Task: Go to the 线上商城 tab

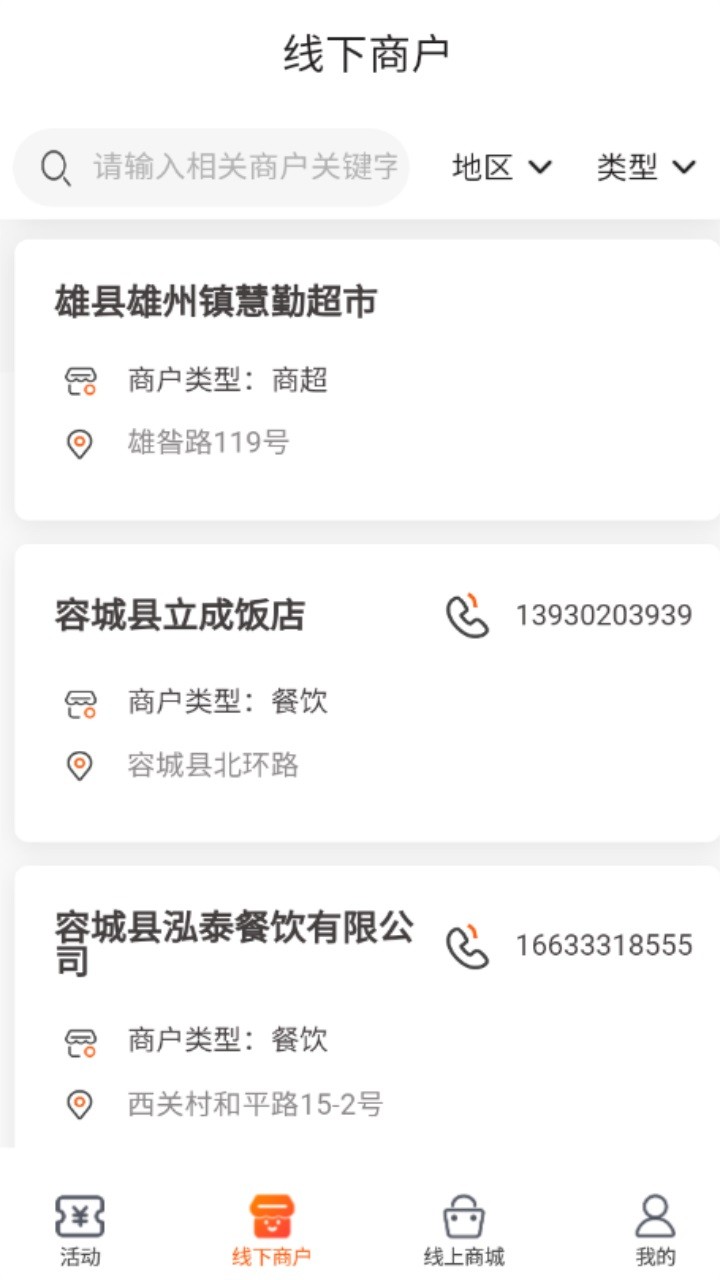Action: point(463,1230)
